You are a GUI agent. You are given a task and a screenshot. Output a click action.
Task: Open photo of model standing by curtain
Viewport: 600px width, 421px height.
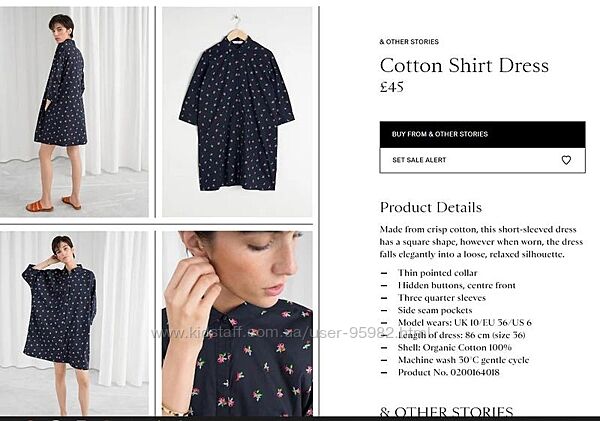73,110
